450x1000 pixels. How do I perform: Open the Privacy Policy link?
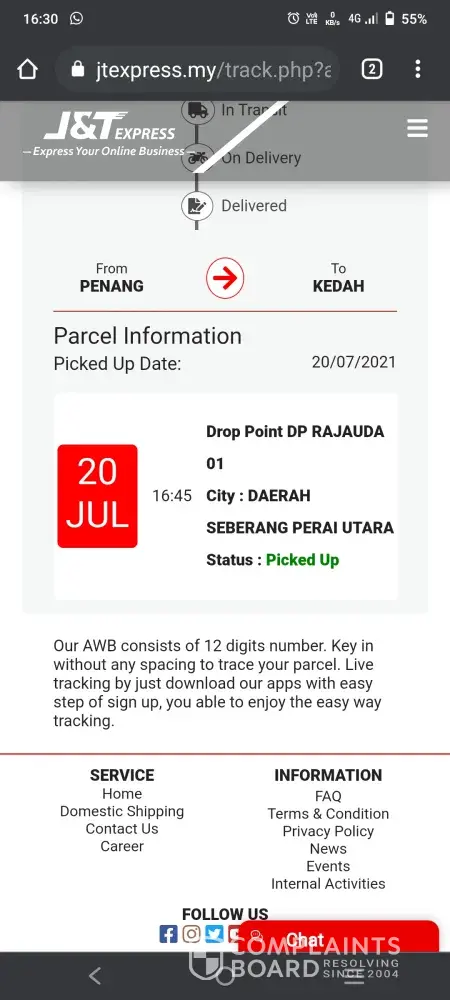click(328, 832)
